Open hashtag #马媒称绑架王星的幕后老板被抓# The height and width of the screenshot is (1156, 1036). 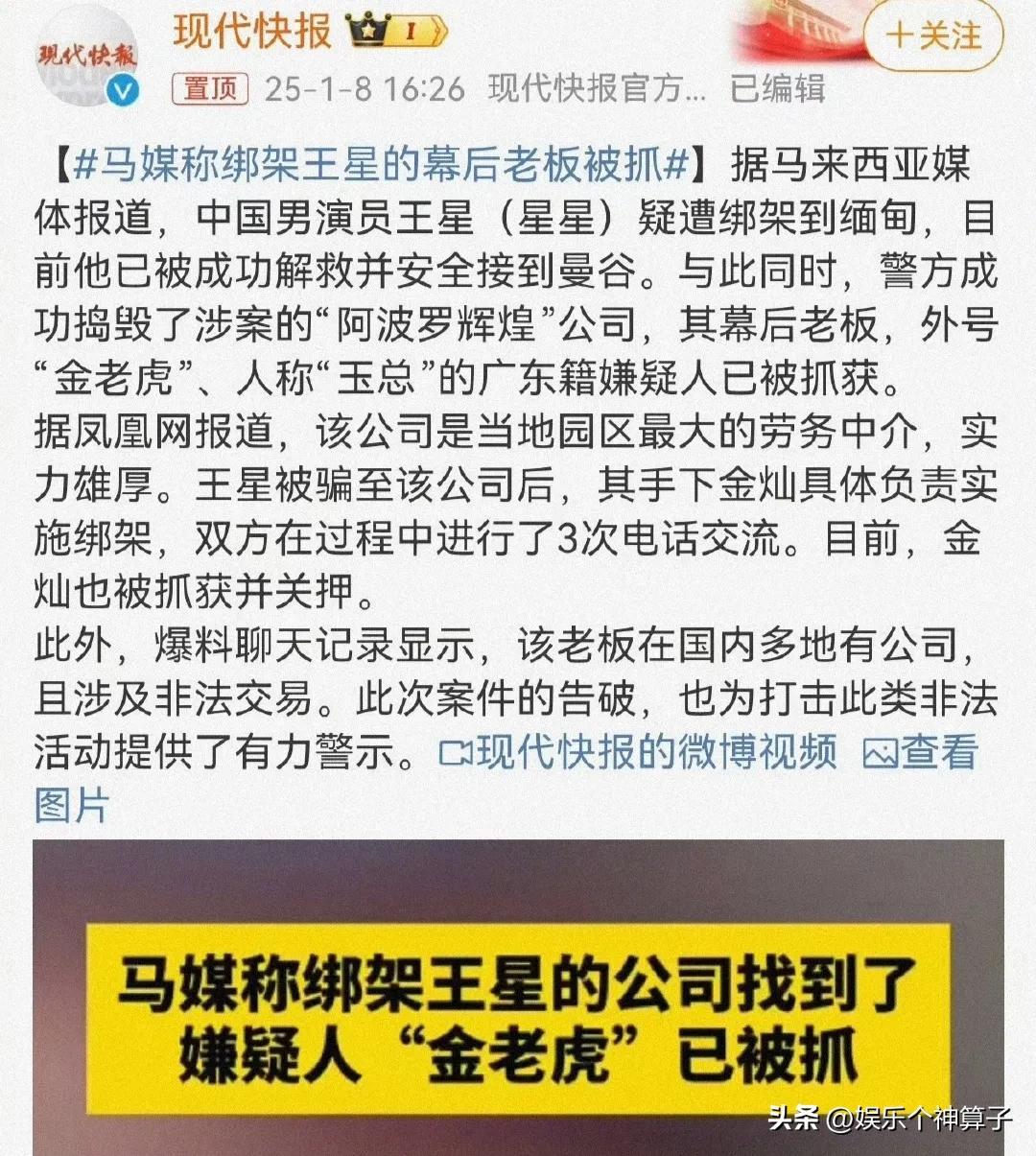pos(381,165)
